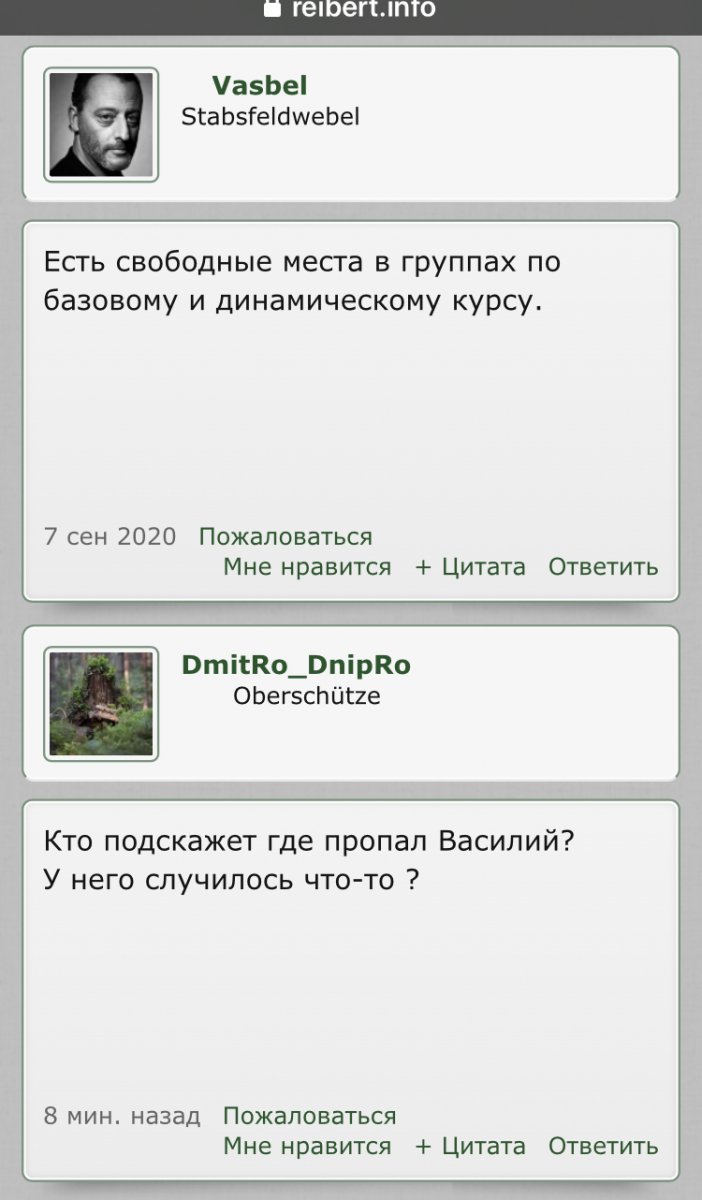Open Vasbel's user profile link
702x1200 pixels.
pos(259,86)
